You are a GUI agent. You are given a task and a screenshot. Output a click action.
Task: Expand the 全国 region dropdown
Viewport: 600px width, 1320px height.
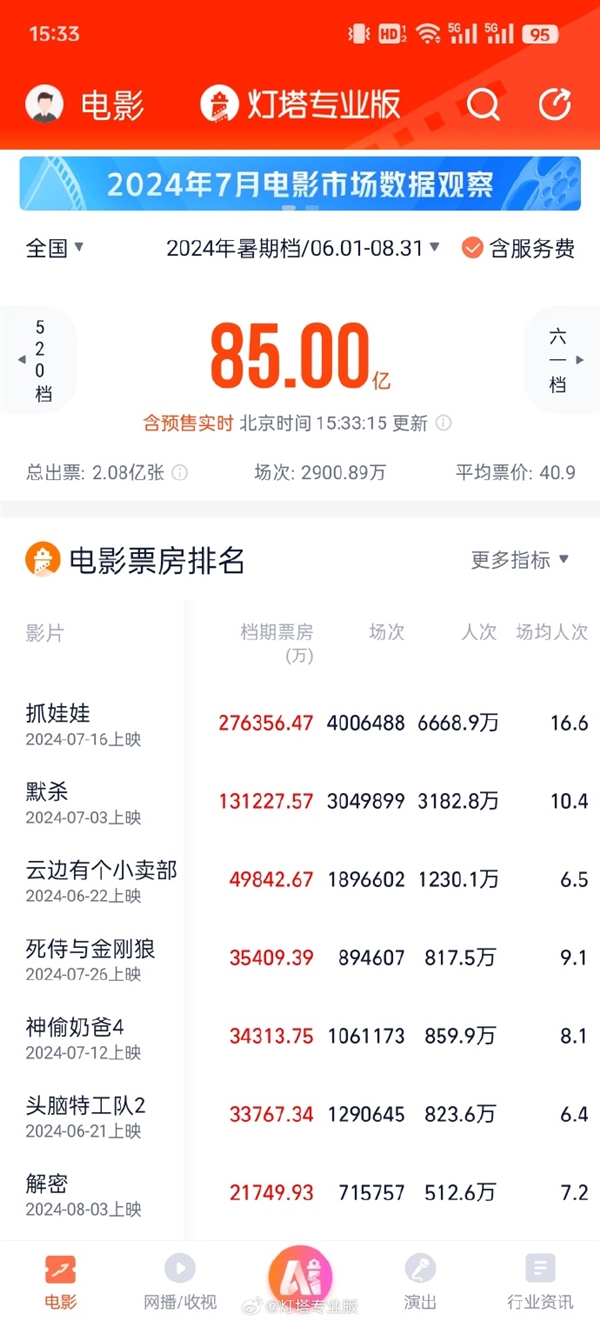click(54, 248)
